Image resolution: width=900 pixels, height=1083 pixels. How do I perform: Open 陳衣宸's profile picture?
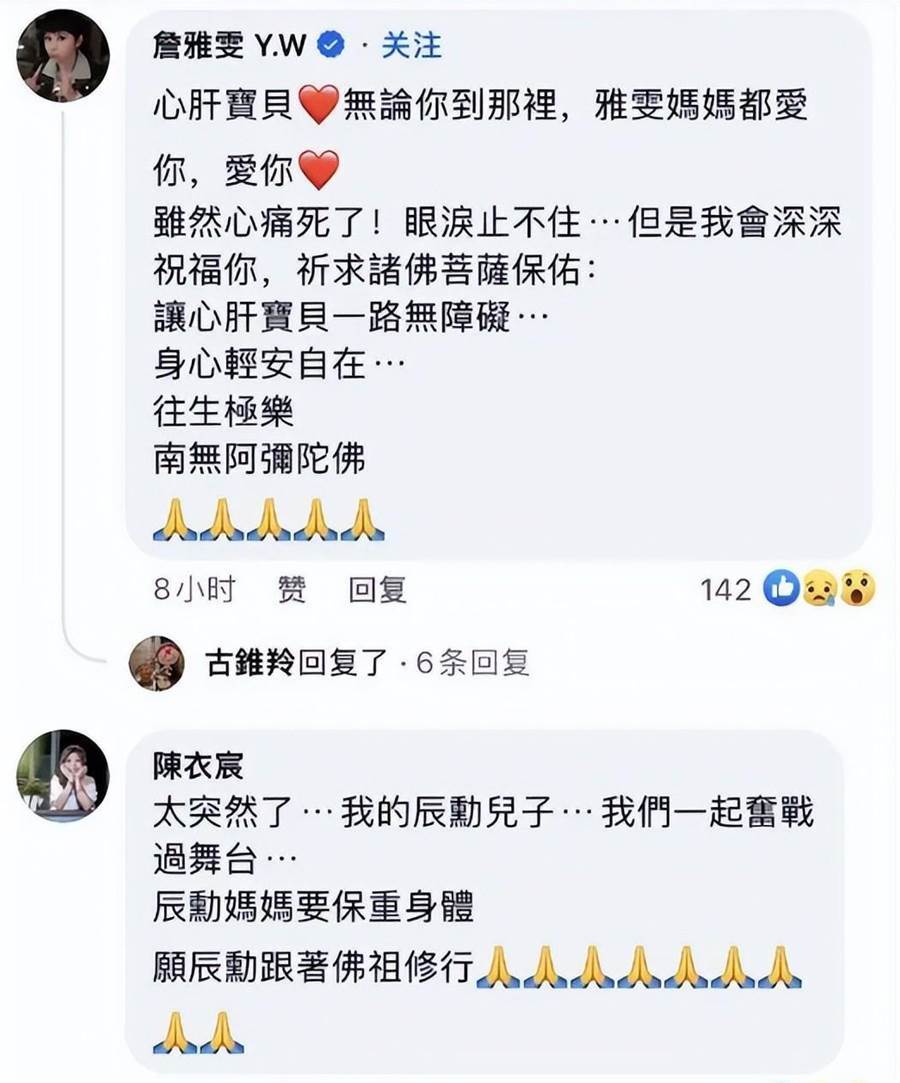pyautogui.click(x=62, y=776)
